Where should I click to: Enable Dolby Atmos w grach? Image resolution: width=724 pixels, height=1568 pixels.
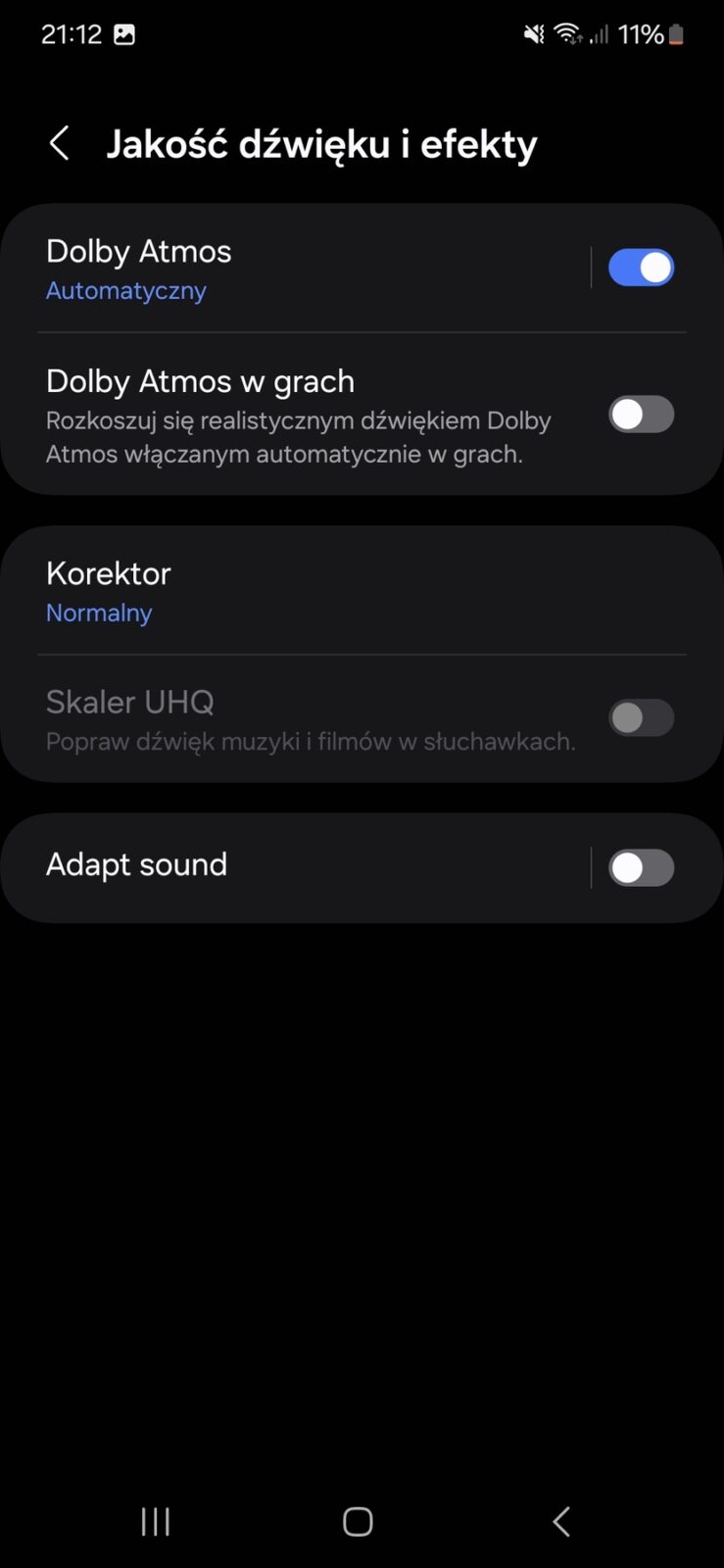pyautogui.click(x=641, y=415)
